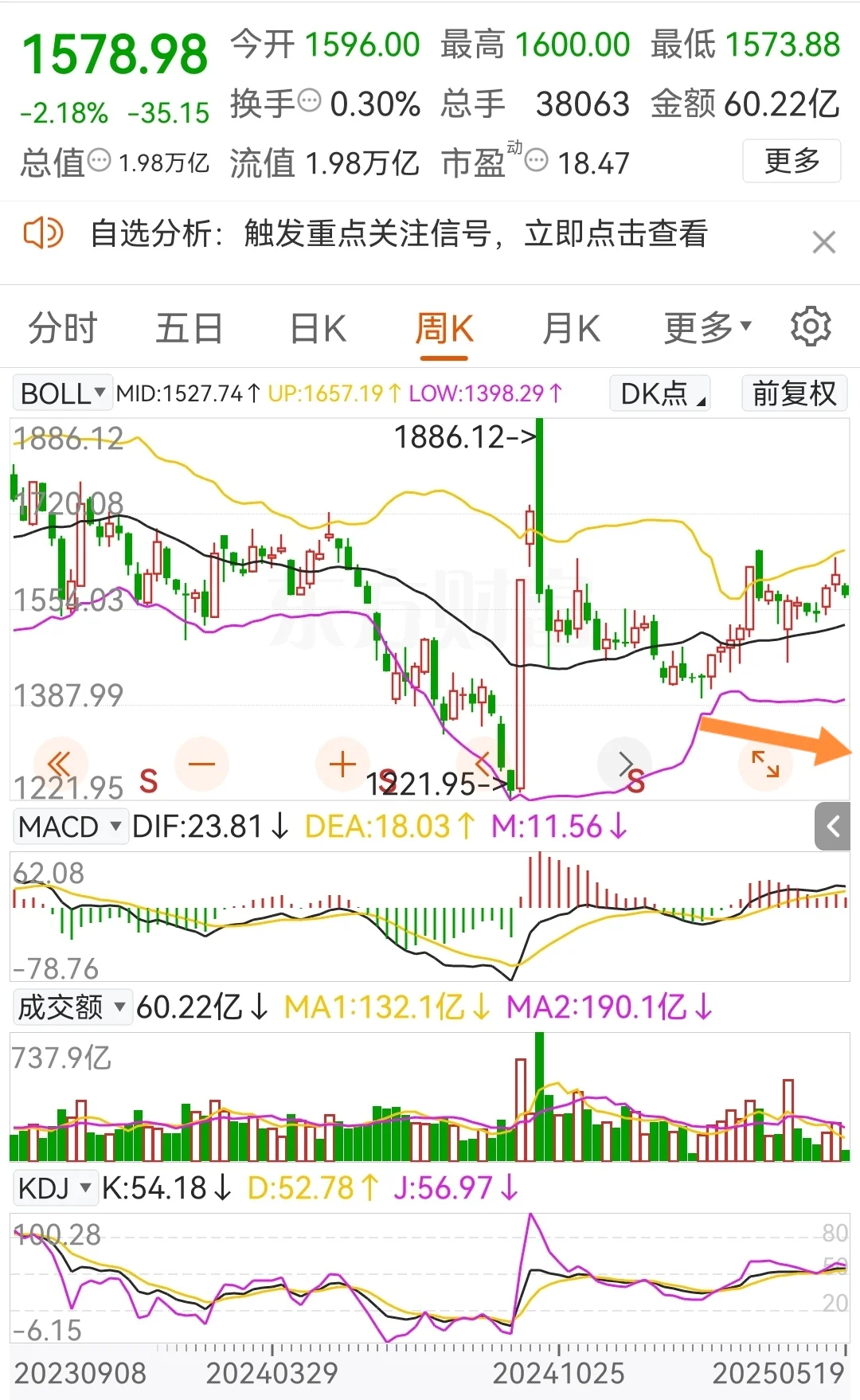Zoom in the chart with plus button
Viewport: 860px width, 1400px height.
click(342, 765)
